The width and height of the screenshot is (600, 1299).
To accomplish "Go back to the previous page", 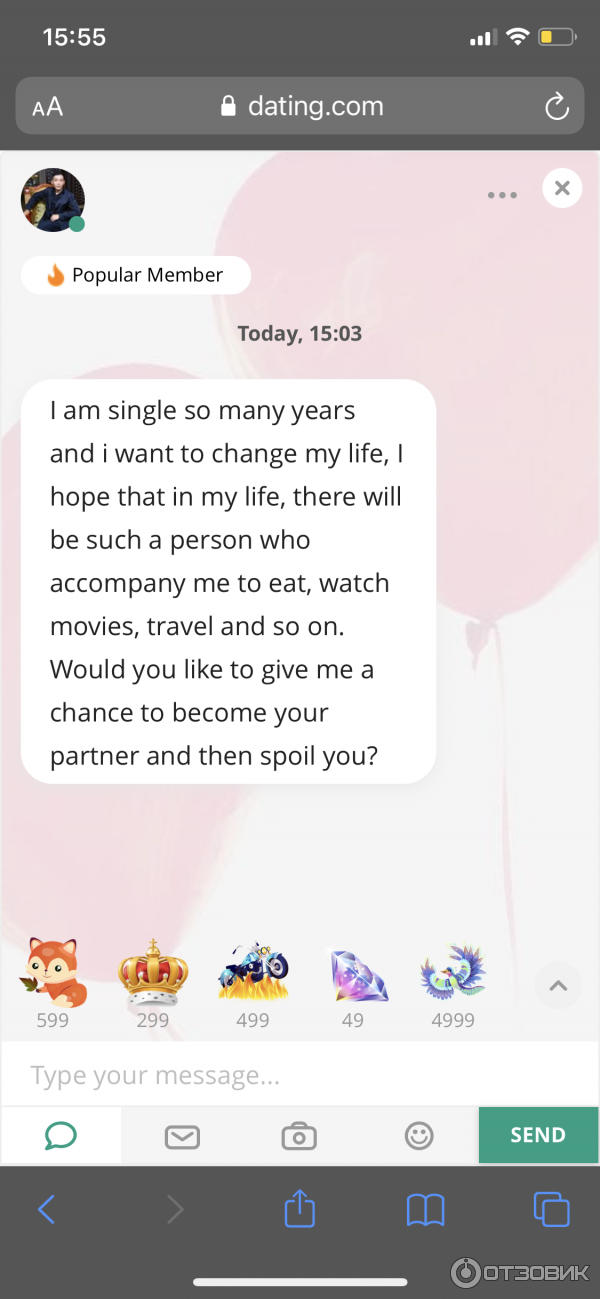I will pyautogui.click(x=46, y=1210).
